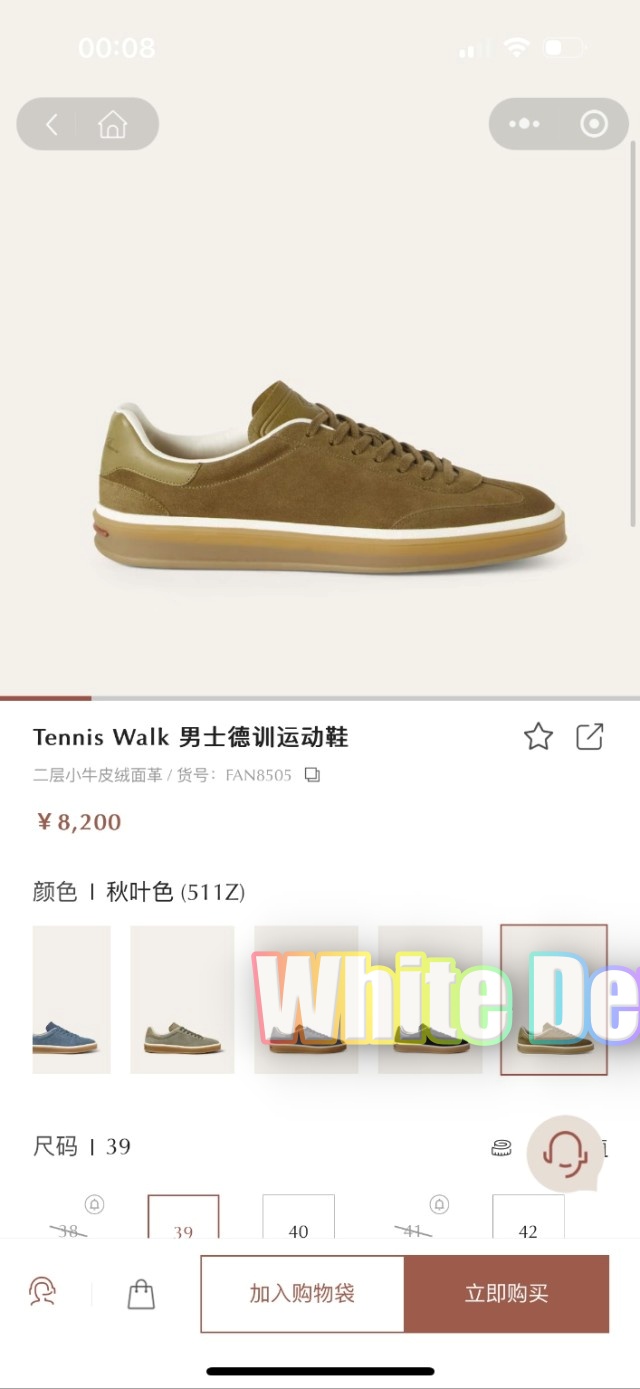Open the mini program home icon
Screen dimensions: 640x1389
[x=113, y=125]
